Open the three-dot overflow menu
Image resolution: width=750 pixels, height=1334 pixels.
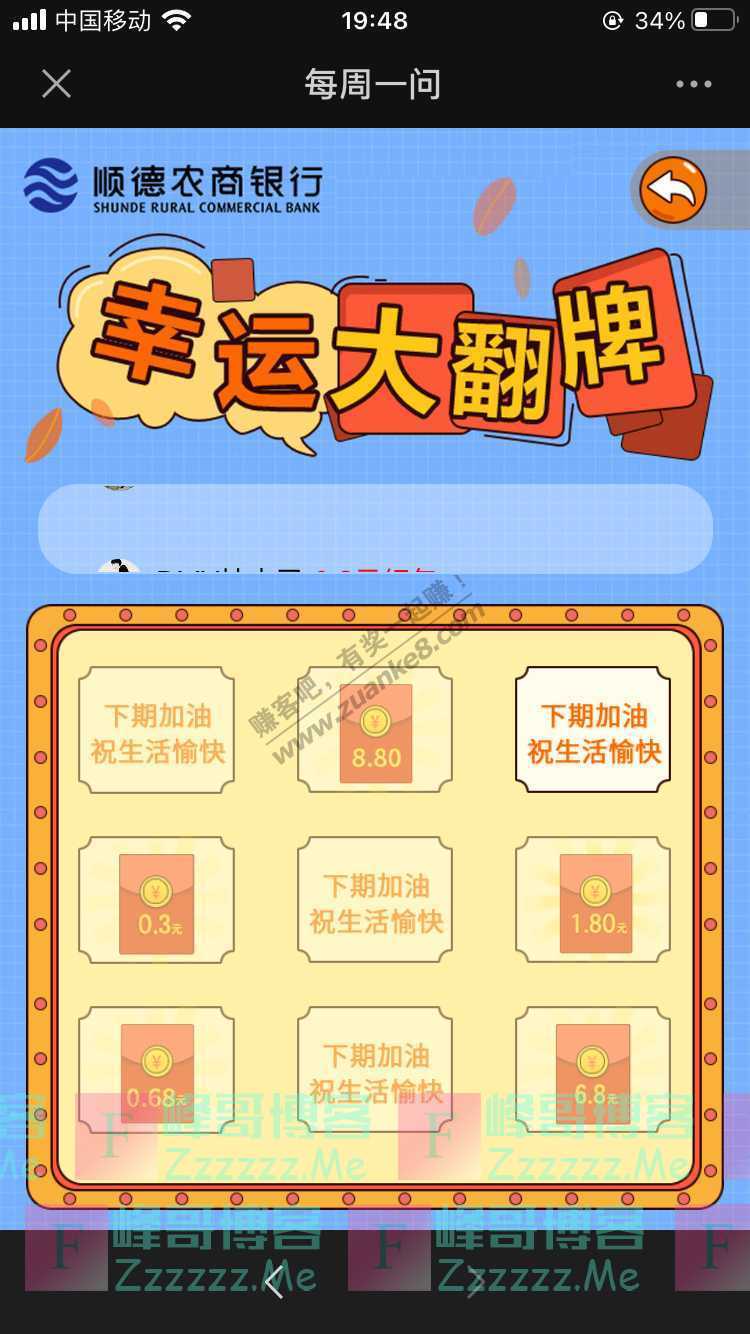click(x=693, y=84)
